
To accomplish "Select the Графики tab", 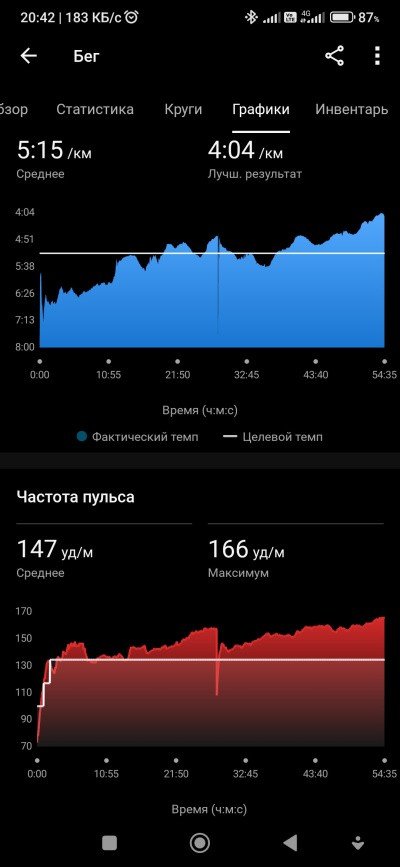I will pos(261,109).
